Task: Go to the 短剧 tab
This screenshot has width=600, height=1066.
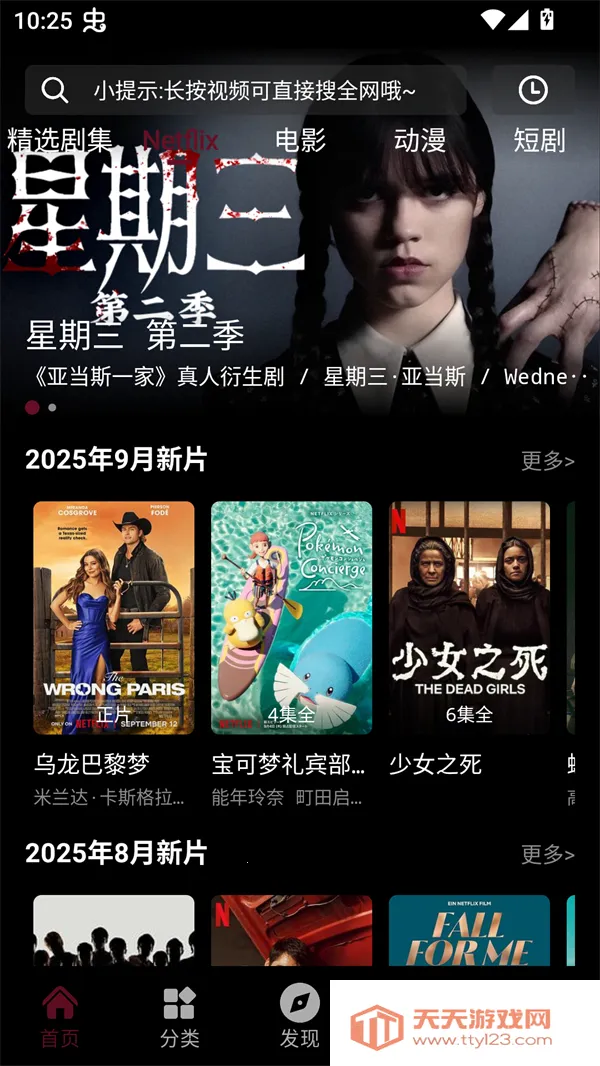Action: click(540, 140)
